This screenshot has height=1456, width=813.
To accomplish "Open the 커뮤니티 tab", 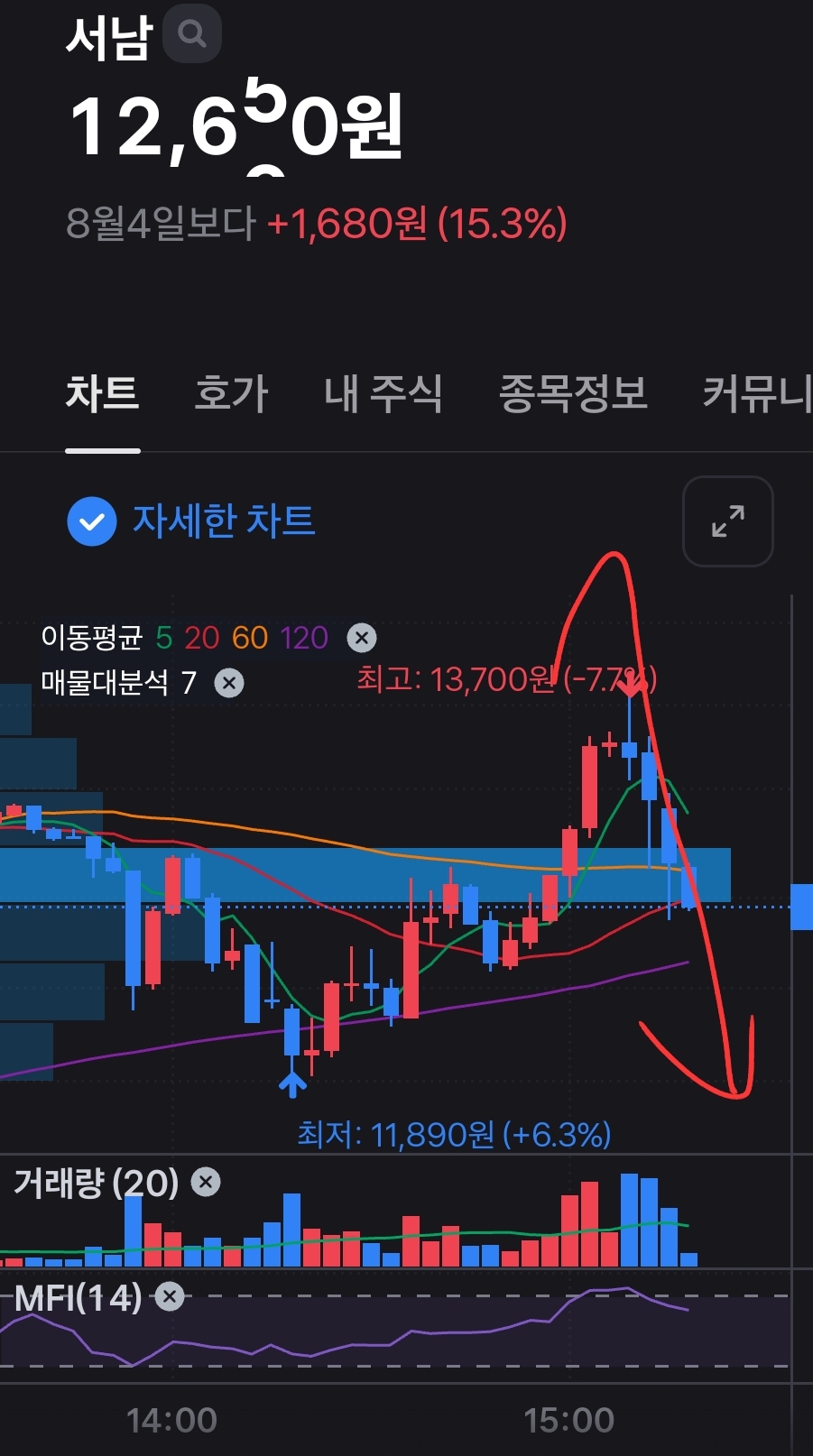I will 756,393.
